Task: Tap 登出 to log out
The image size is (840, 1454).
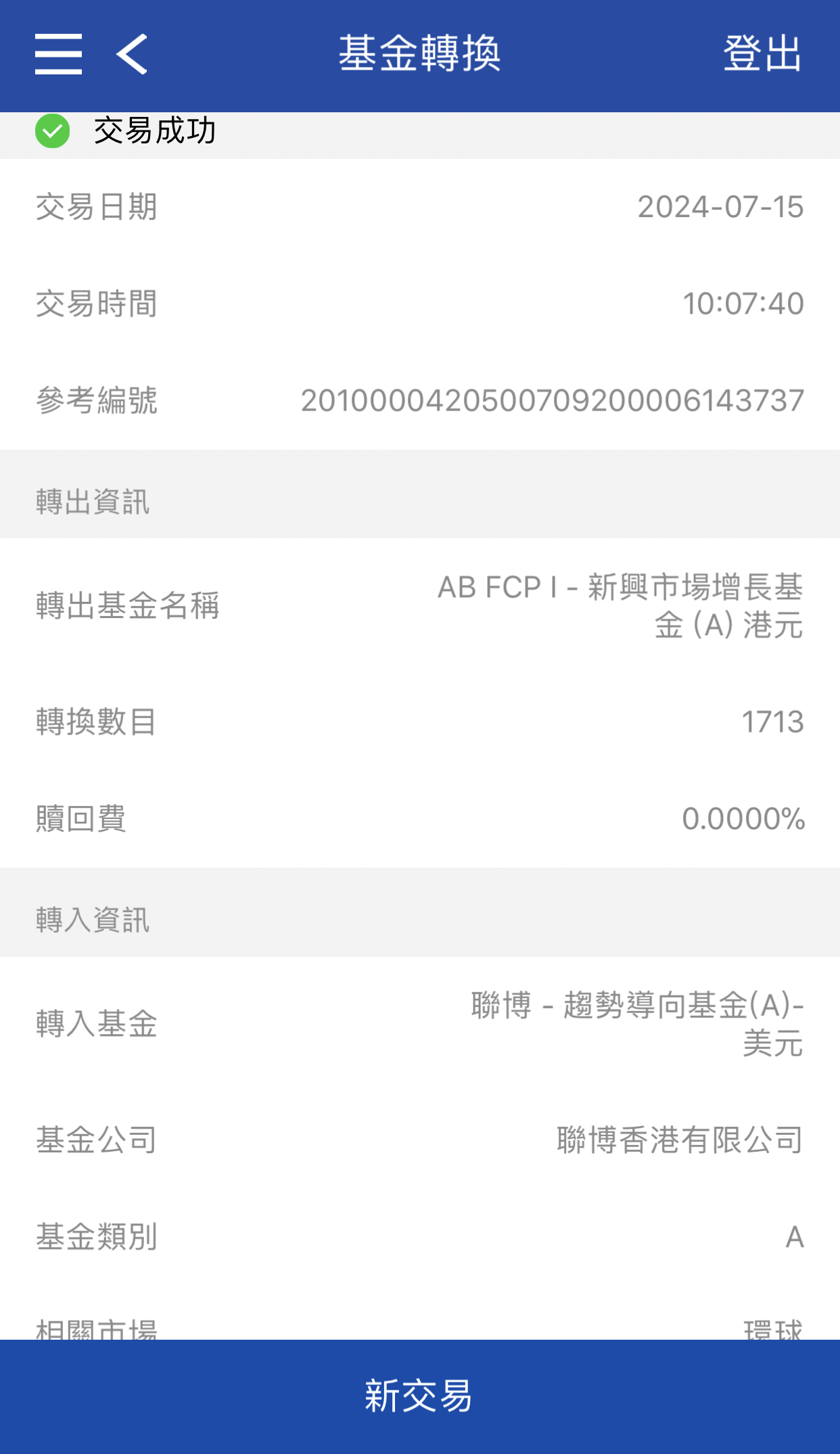Action: click(x=762, y=54)
